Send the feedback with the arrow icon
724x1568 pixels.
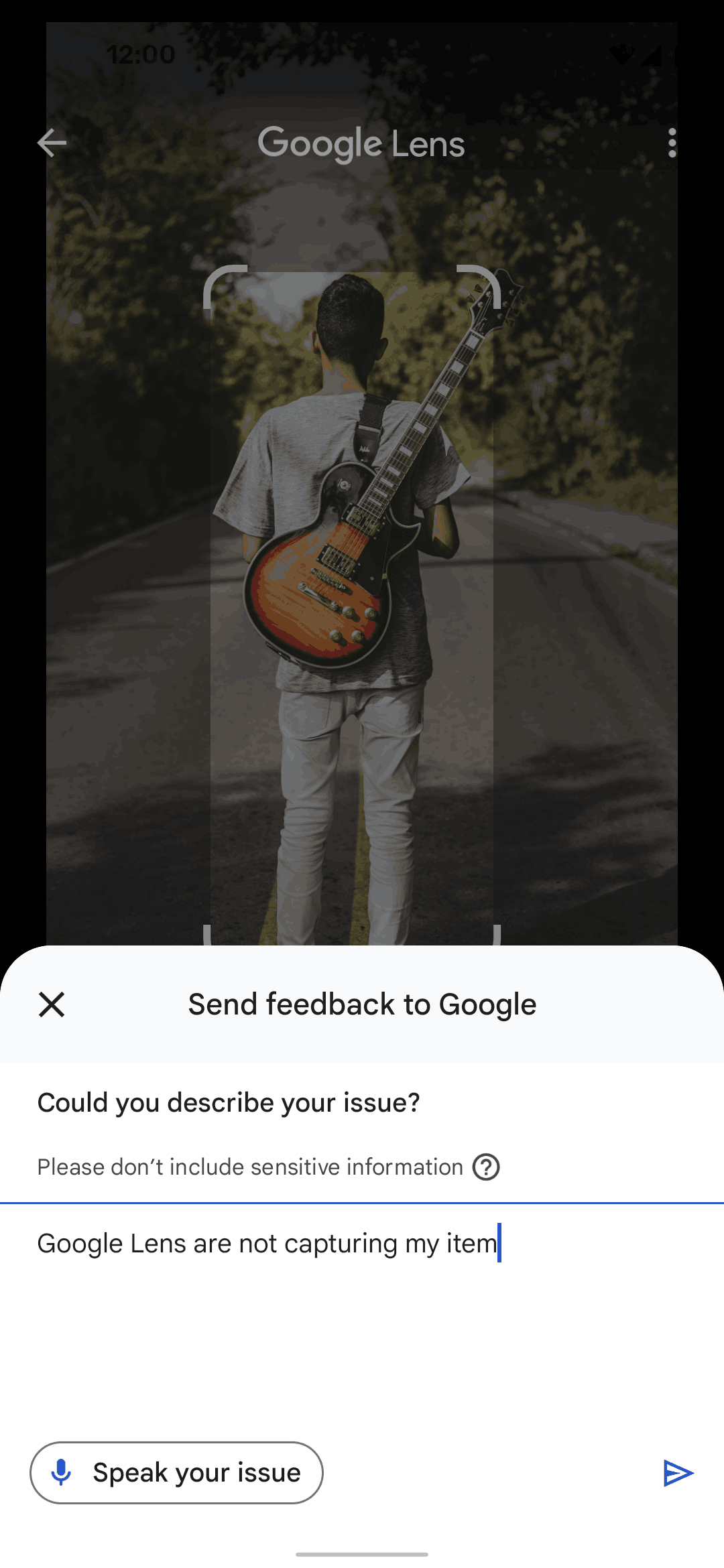(678, 1473)
